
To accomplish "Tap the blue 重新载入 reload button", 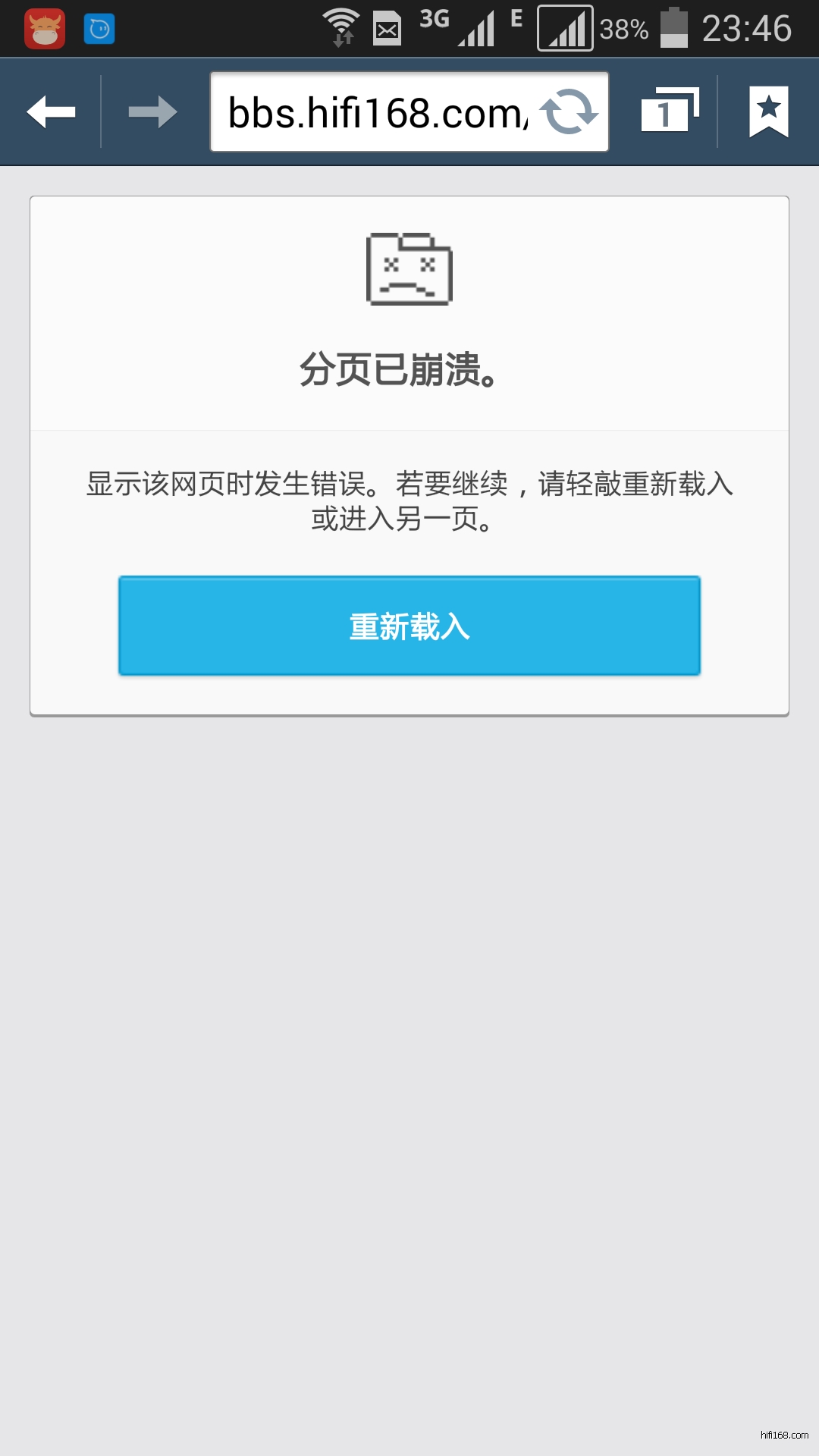I will (x=409, y=626).
